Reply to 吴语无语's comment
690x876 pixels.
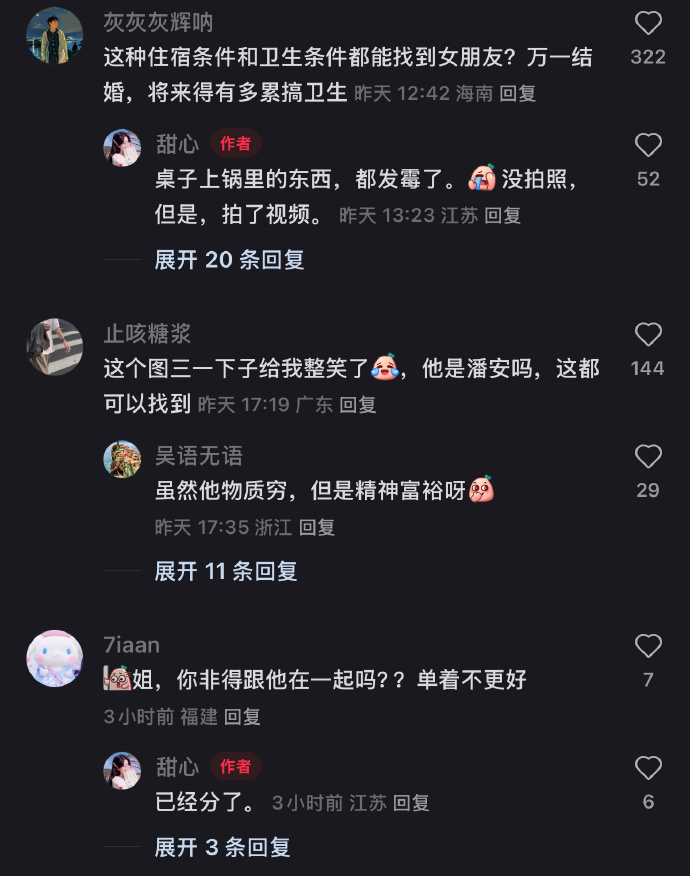coord(317,527)
